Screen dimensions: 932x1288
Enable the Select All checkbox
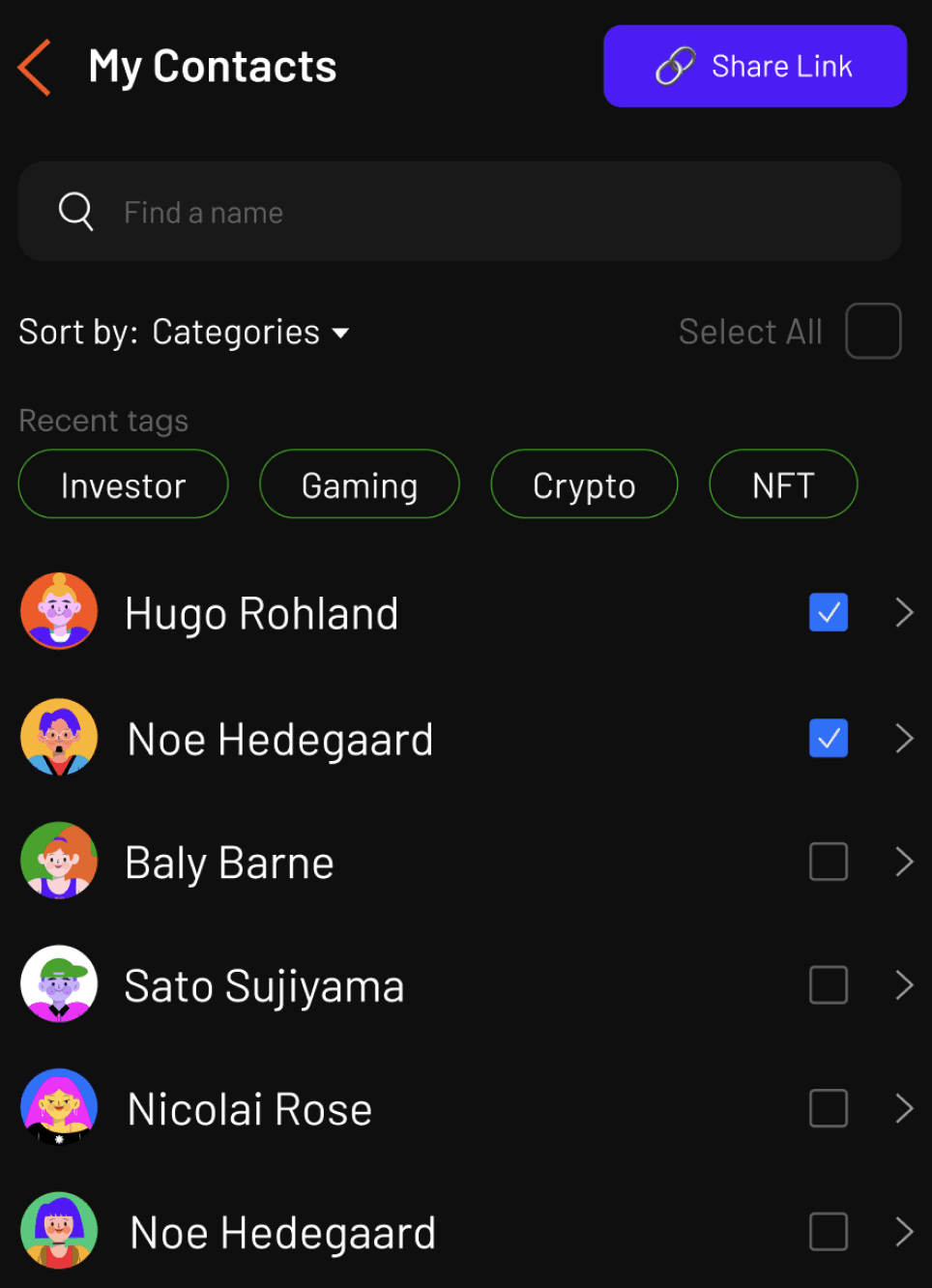(x=872, y=330)
